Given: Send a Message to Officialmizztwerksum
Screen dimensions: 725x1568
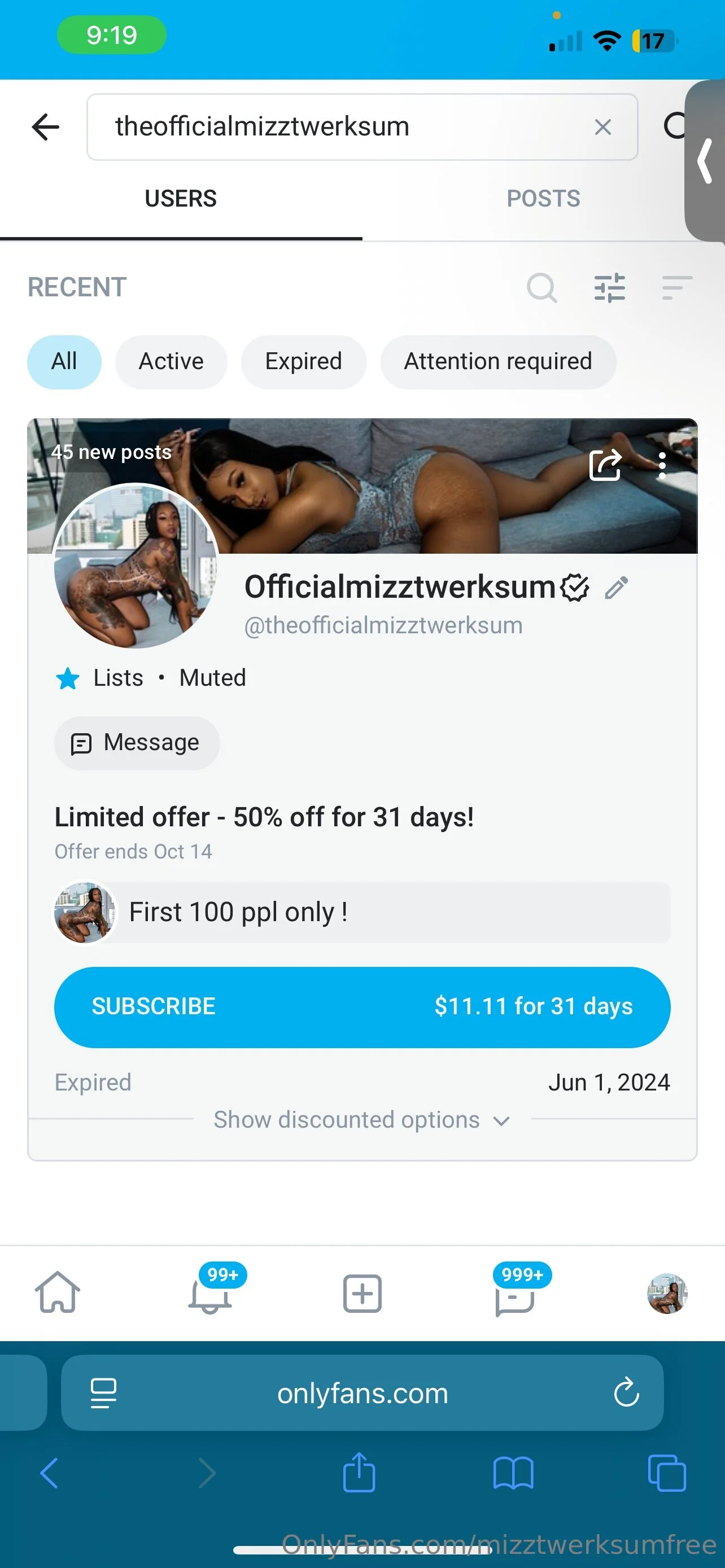Looking at the screenshot, I should click(136, 743).
